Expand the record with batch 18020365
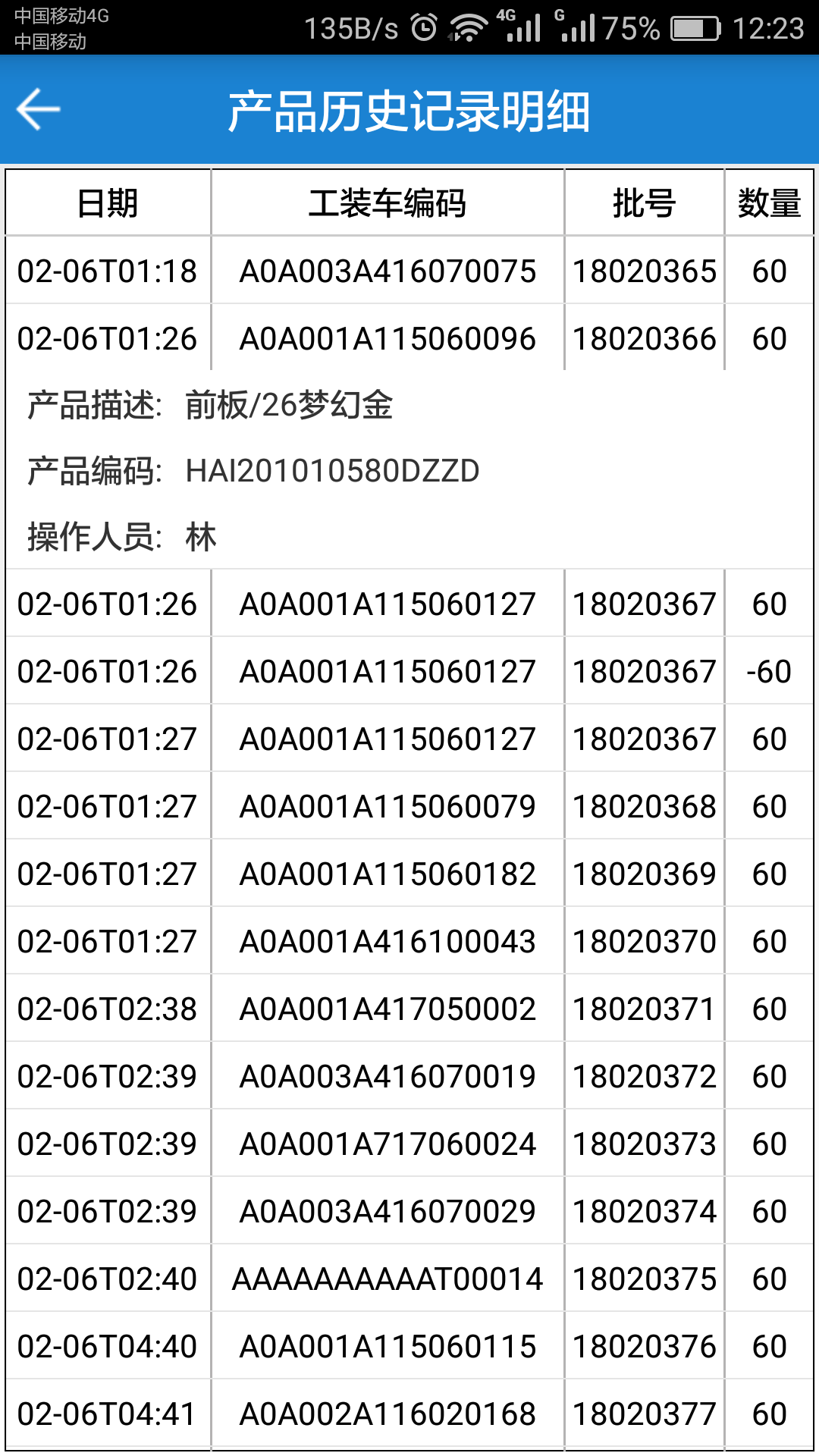The width and height of the screenshot is (819, 1456). pyautogui.click(x=409, y=271)
